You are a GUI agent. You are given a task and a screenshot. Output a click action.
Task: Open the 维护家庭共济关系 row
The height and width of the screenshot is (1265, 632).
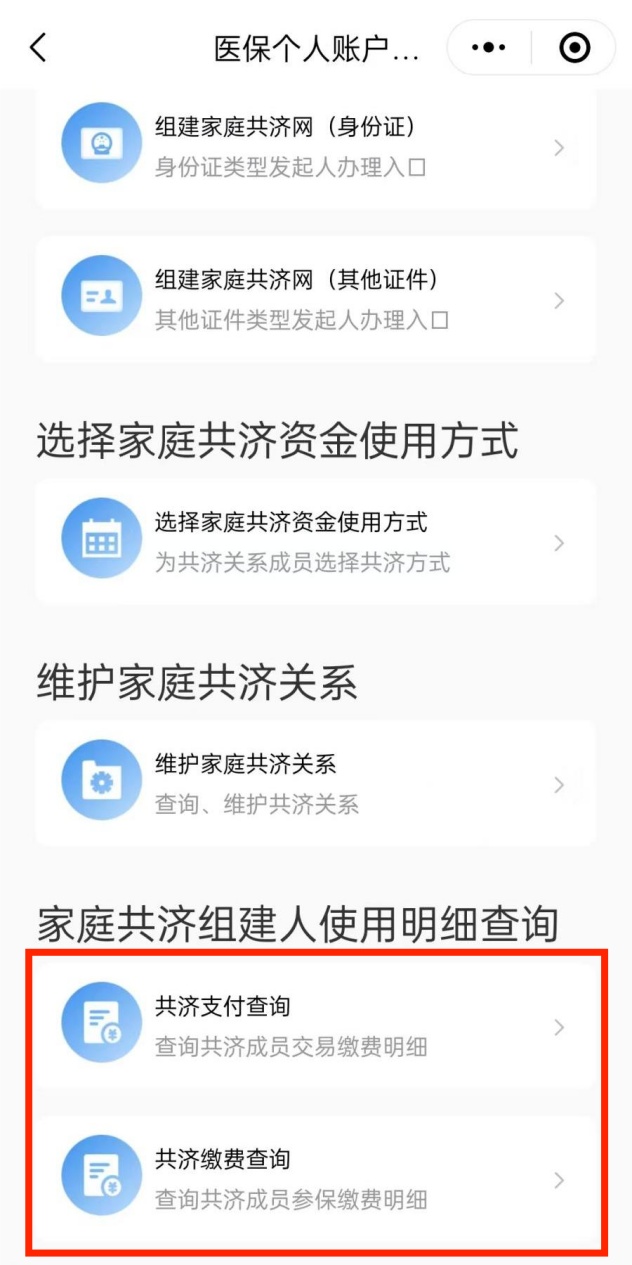pos(315,783)
